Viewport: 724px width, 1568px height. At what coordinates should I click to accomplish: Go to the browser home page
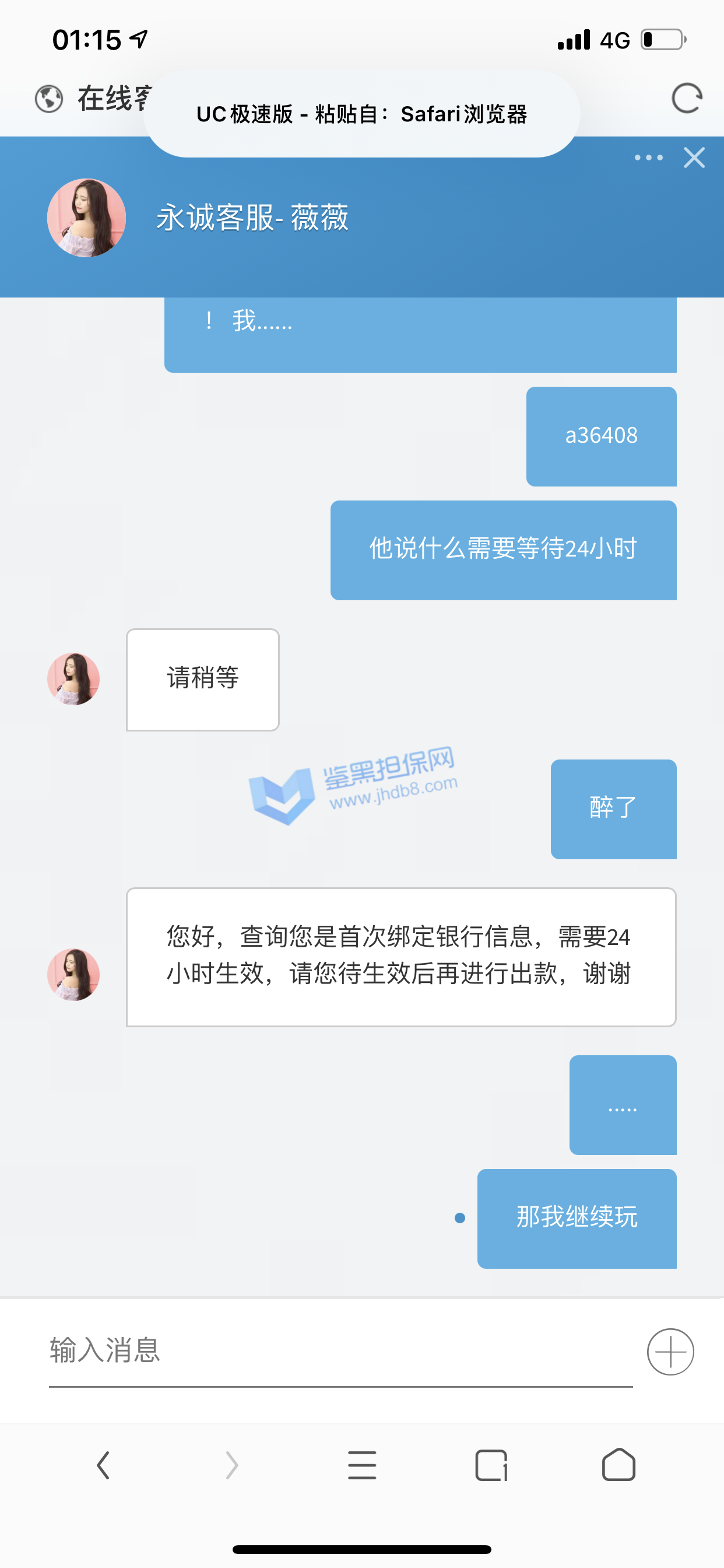[x=618, y=1465]
